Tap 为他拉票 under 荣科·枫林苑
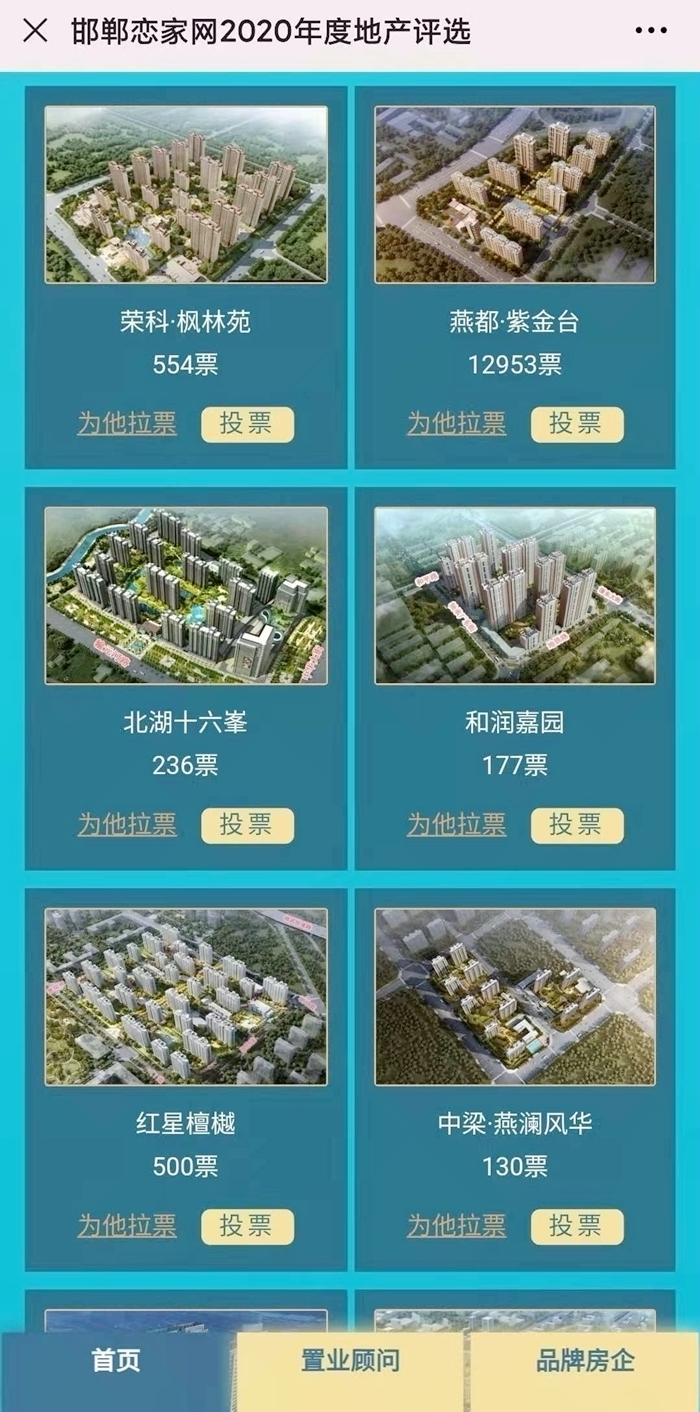 (x=127, y=424)
